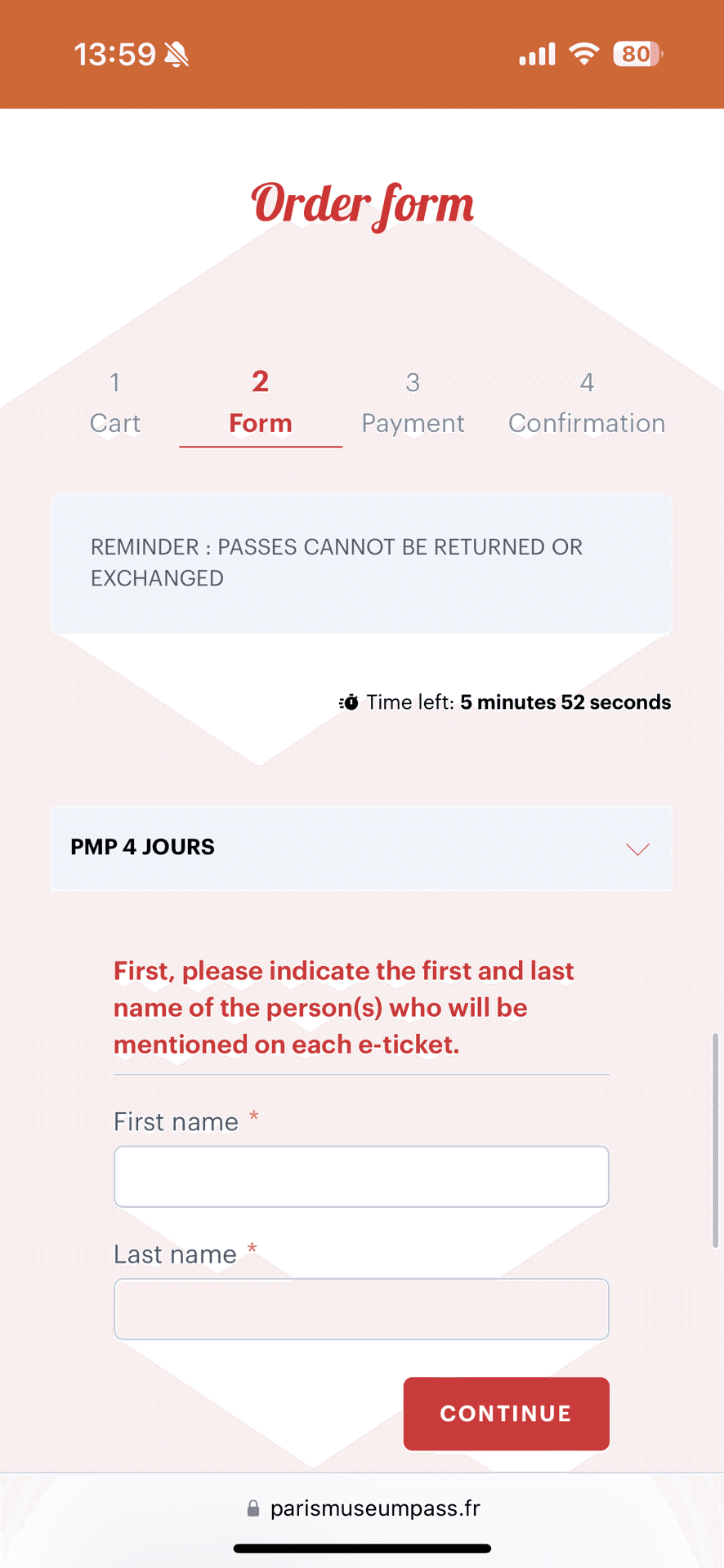724x1568 pixels.
Task: Focus the First name field
Action: [x=361, y=1177]
